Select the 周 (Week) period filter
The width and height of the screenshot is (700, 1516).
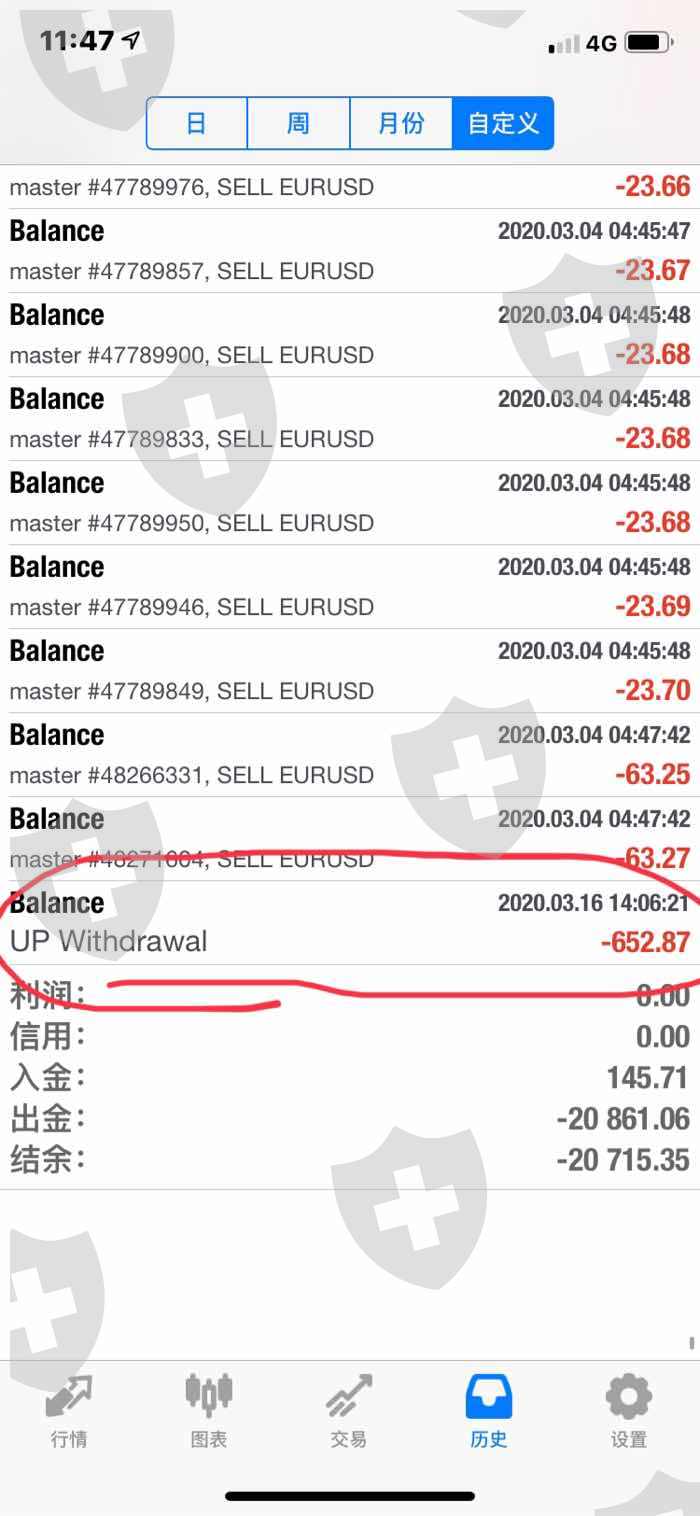298,123
